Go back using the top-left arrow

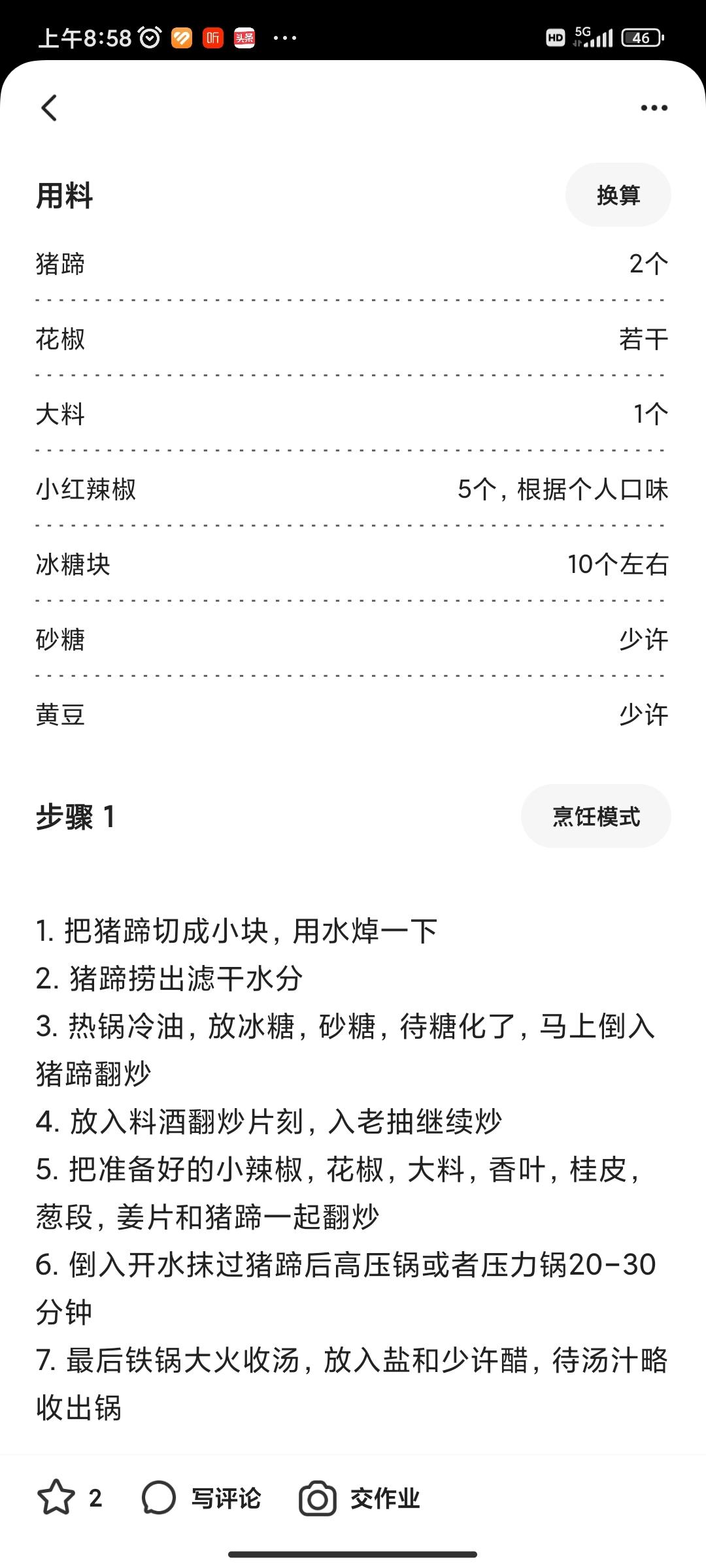50,108
